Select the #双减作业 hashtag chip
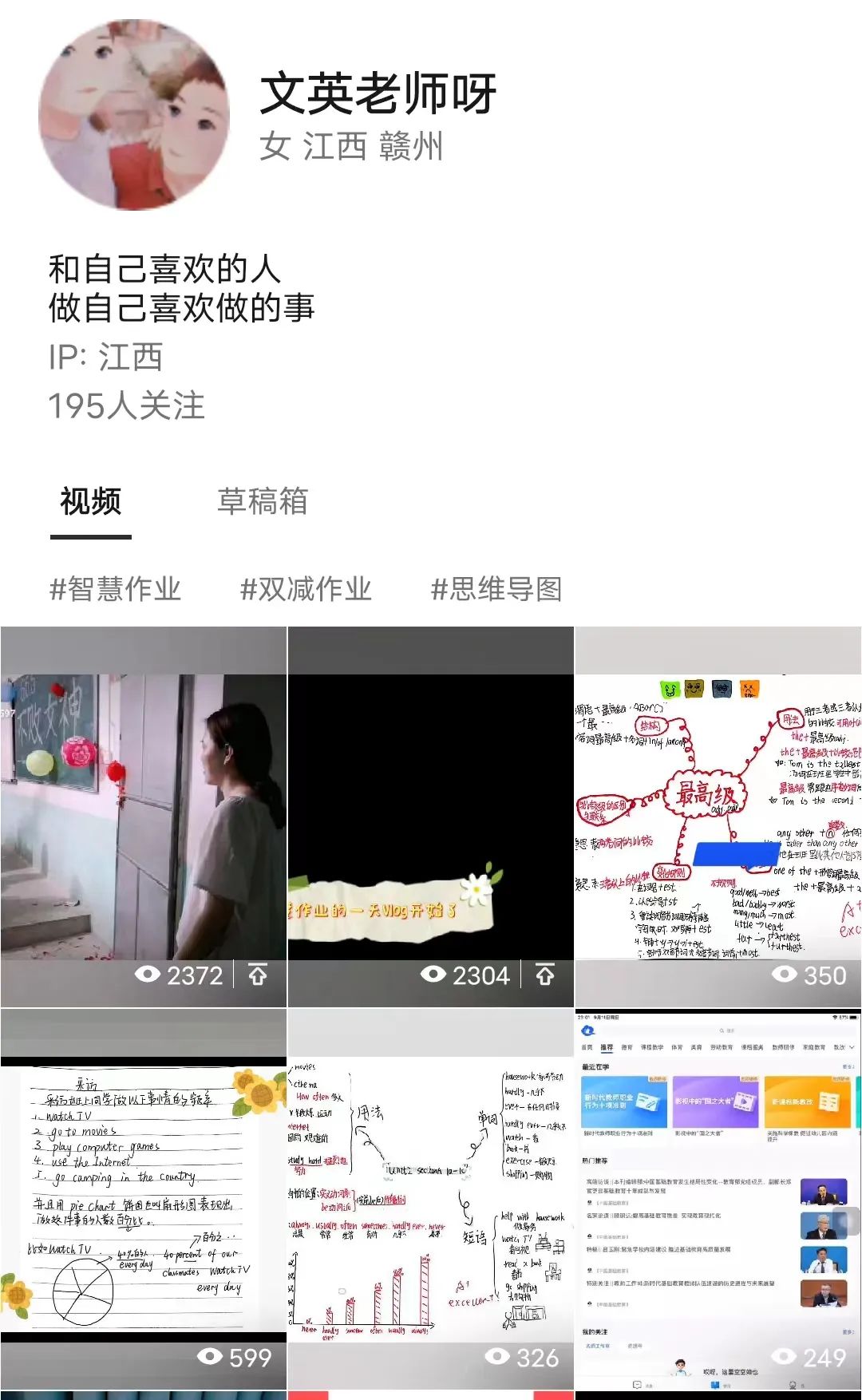This screenshot has height=1400, width=862. (306, 589)
